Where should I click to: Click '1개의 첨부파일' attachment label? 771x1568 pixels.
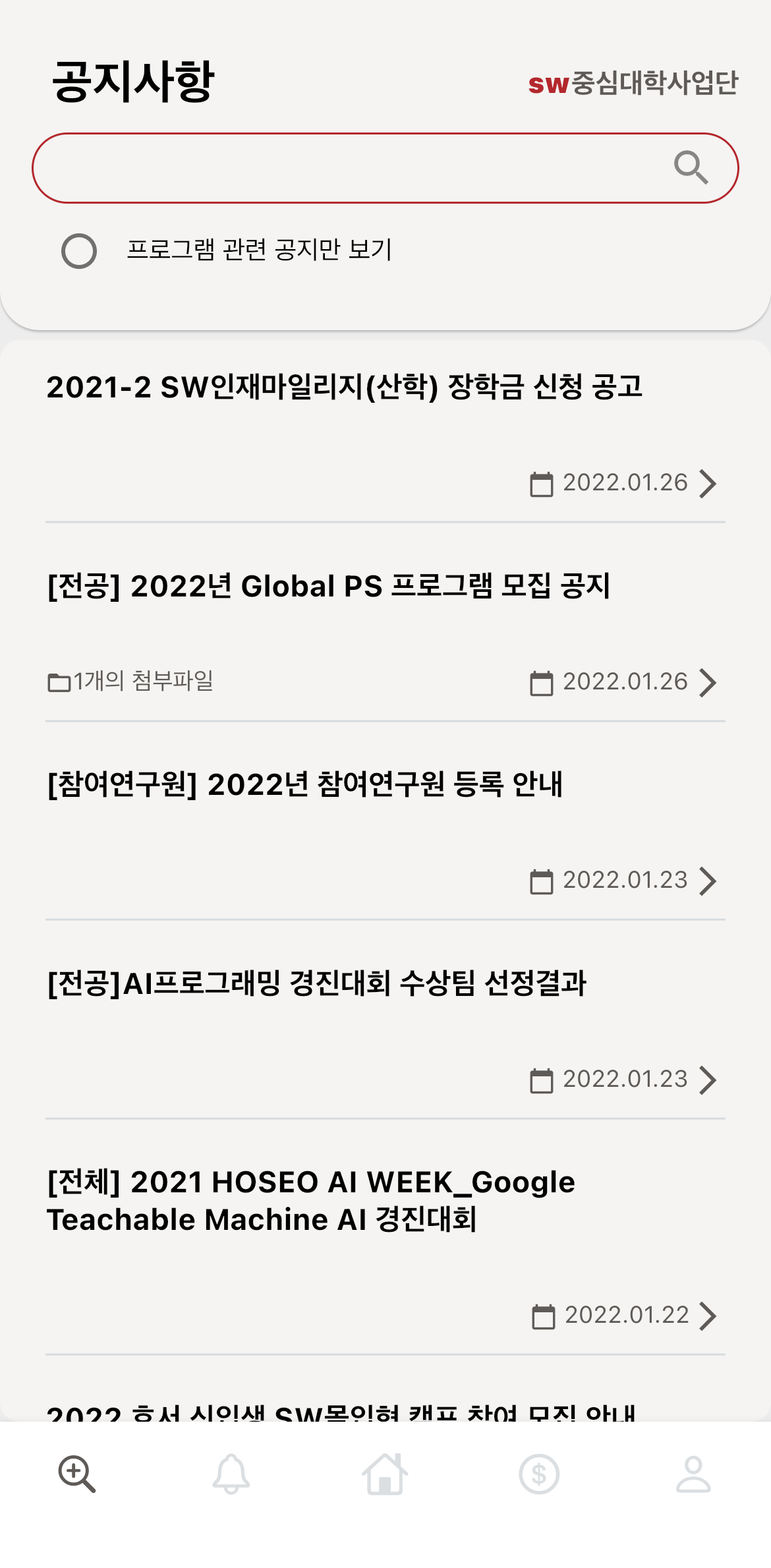click(x=142, y=682)
